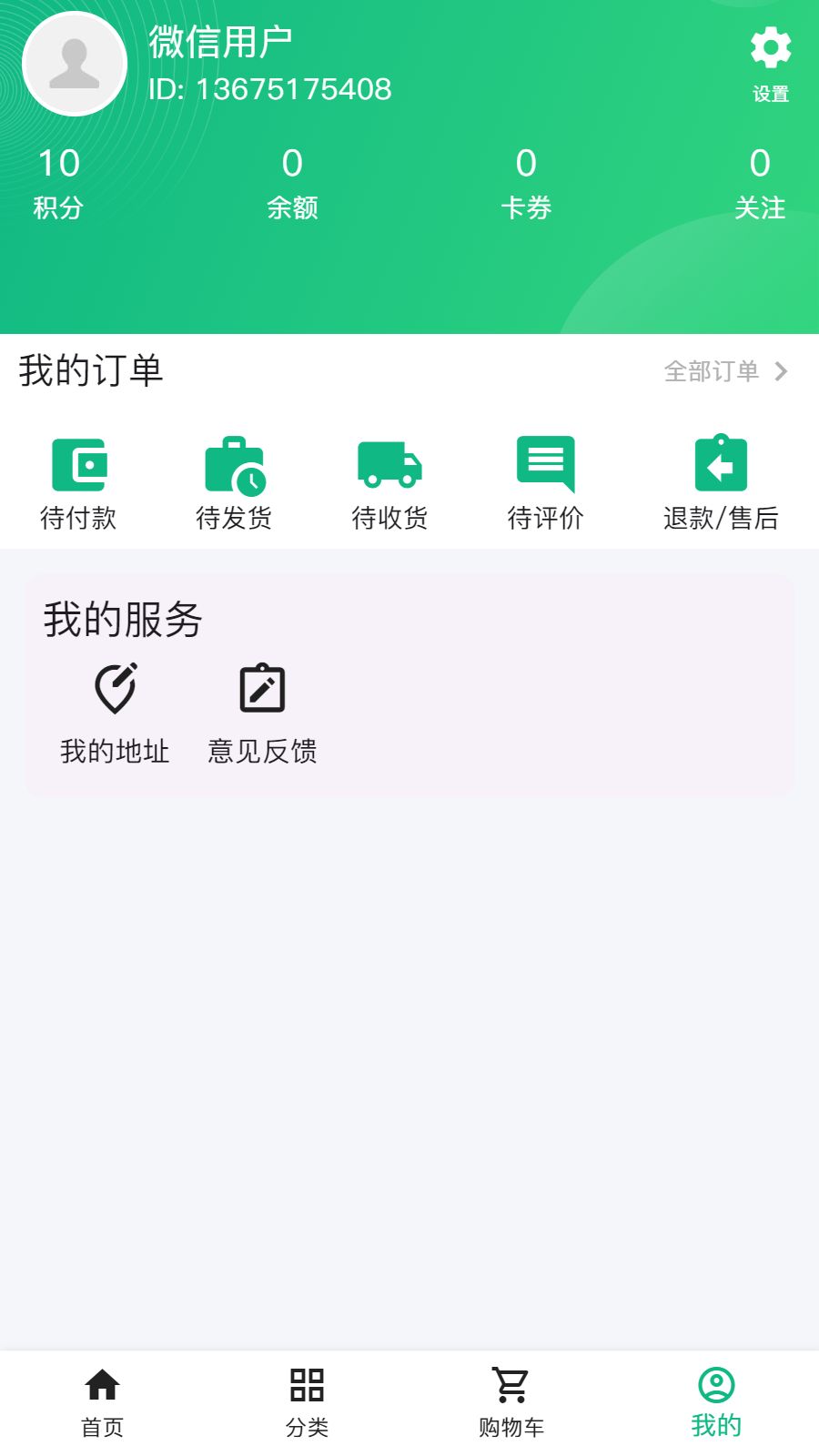Open 待发货 awaiting shipment orders
This screenshot has height=1456, width=819.
pyautogui.click(x=234, y=484)
